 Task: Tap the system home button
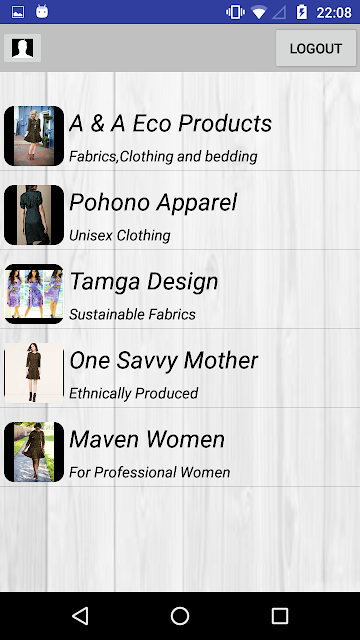pos(180,616)
